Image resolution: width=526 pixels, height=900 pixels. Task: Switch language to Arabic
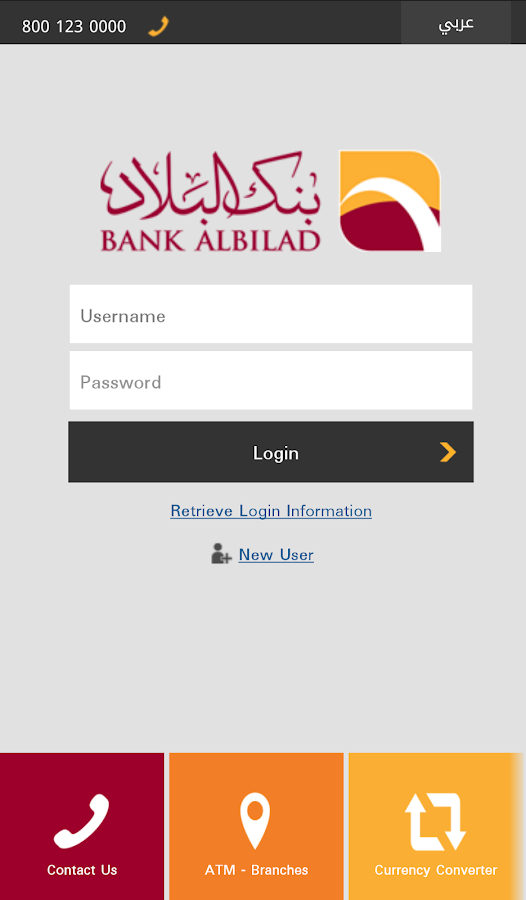pyautogui.click(x=456, y=23)
